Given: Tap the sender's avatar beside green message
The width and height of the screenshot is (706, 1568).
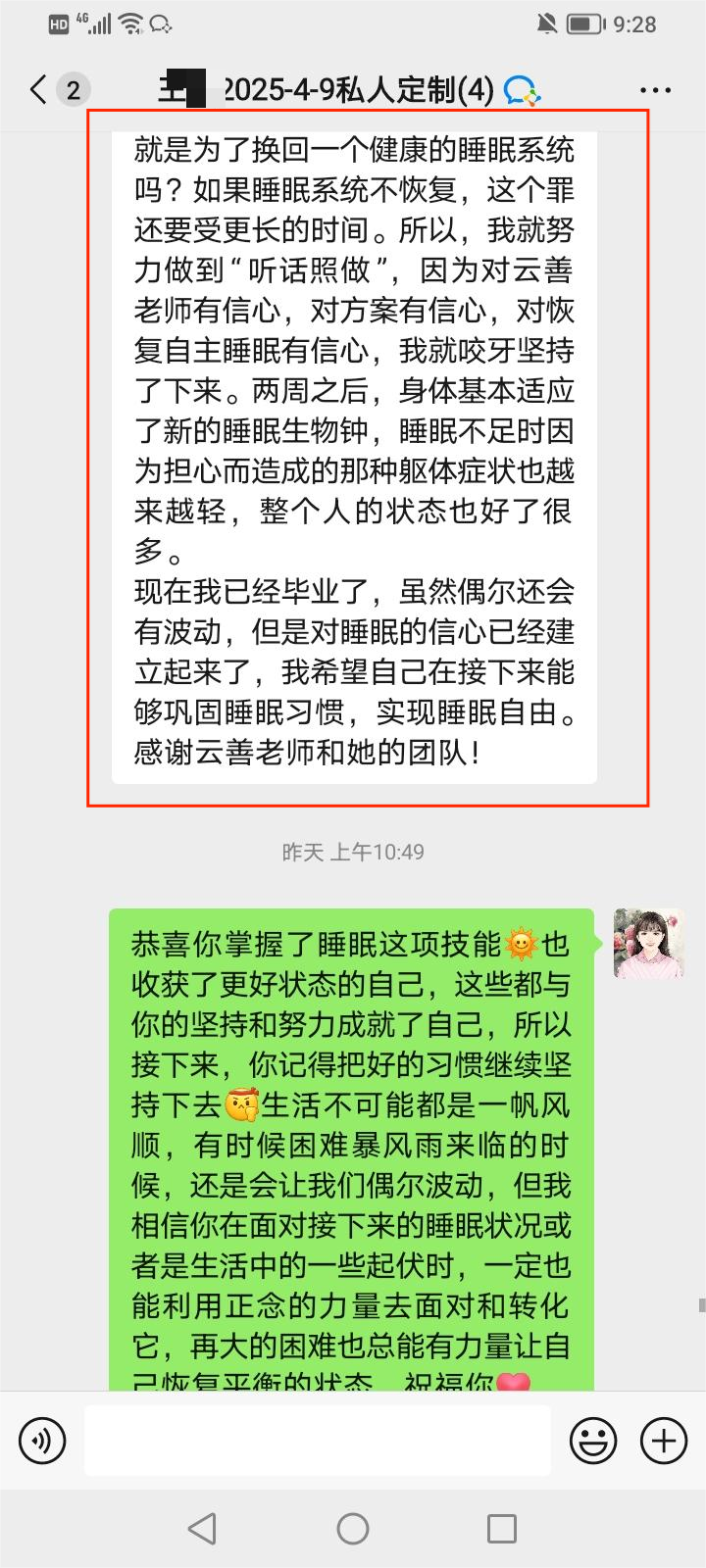Looking at the screenshot, I should pyautogui.click(x=648, y=944).
